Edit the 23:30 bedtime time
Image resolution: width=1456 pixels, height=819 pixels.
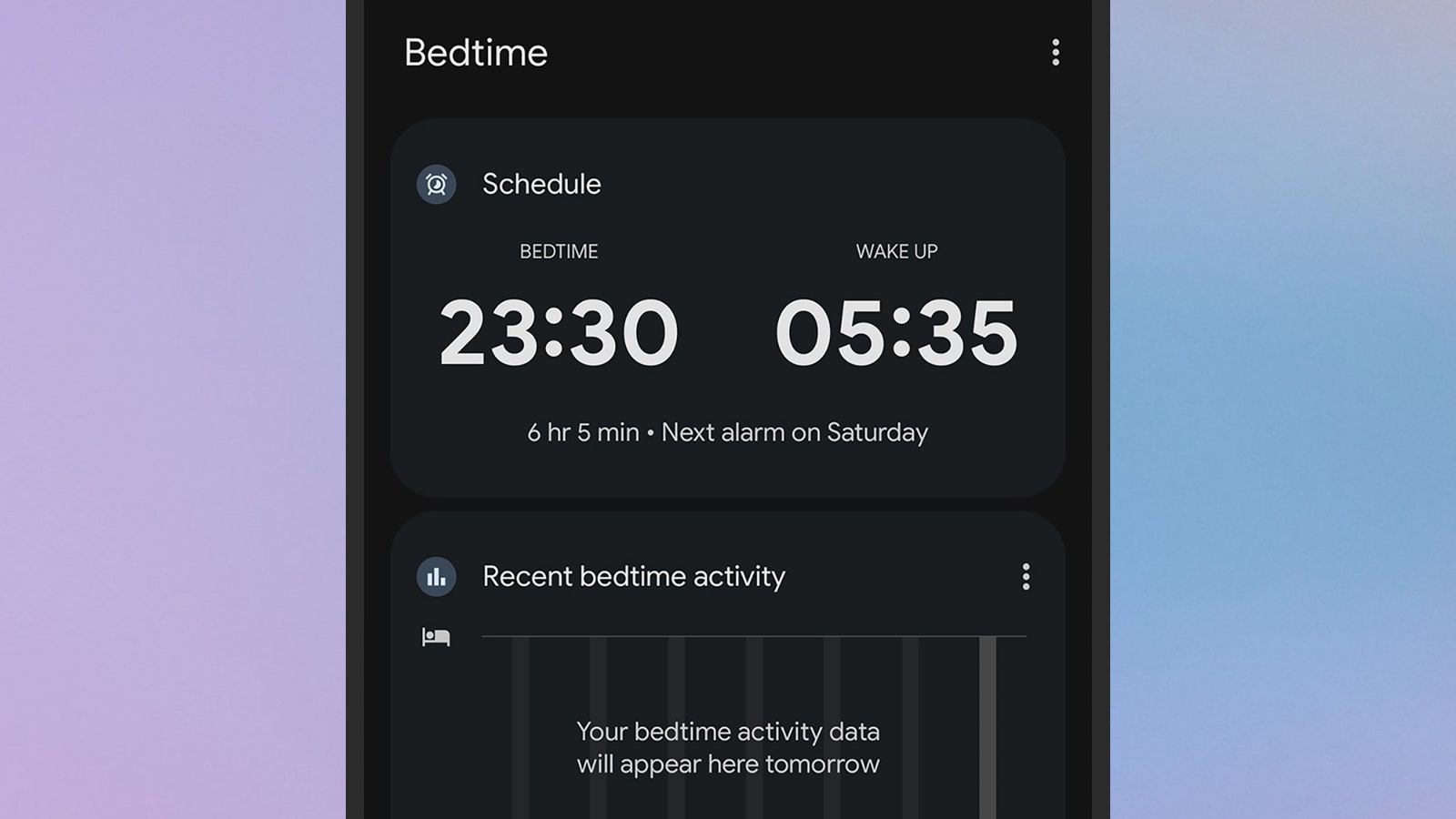(559, 333)
